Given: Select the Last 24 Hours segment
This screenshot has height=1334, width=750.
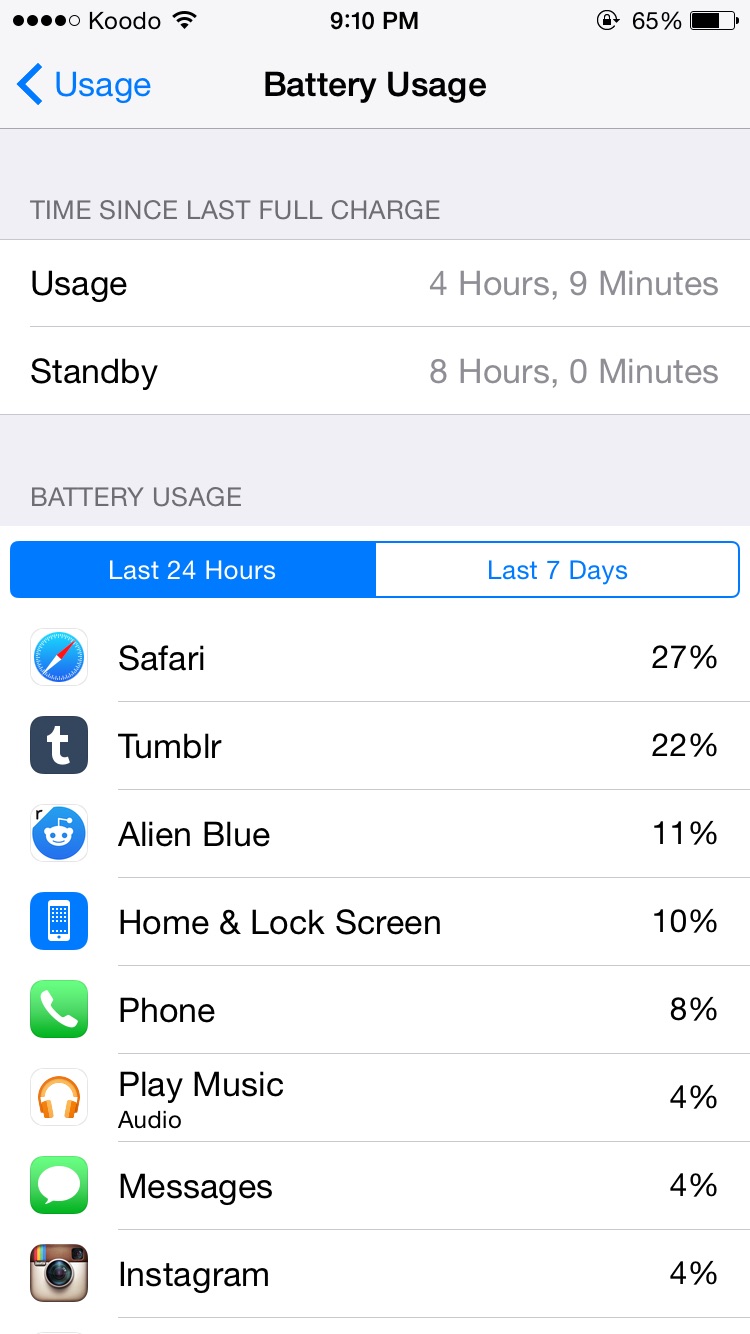Looking at the screenshot, I should tap(192, 570).
